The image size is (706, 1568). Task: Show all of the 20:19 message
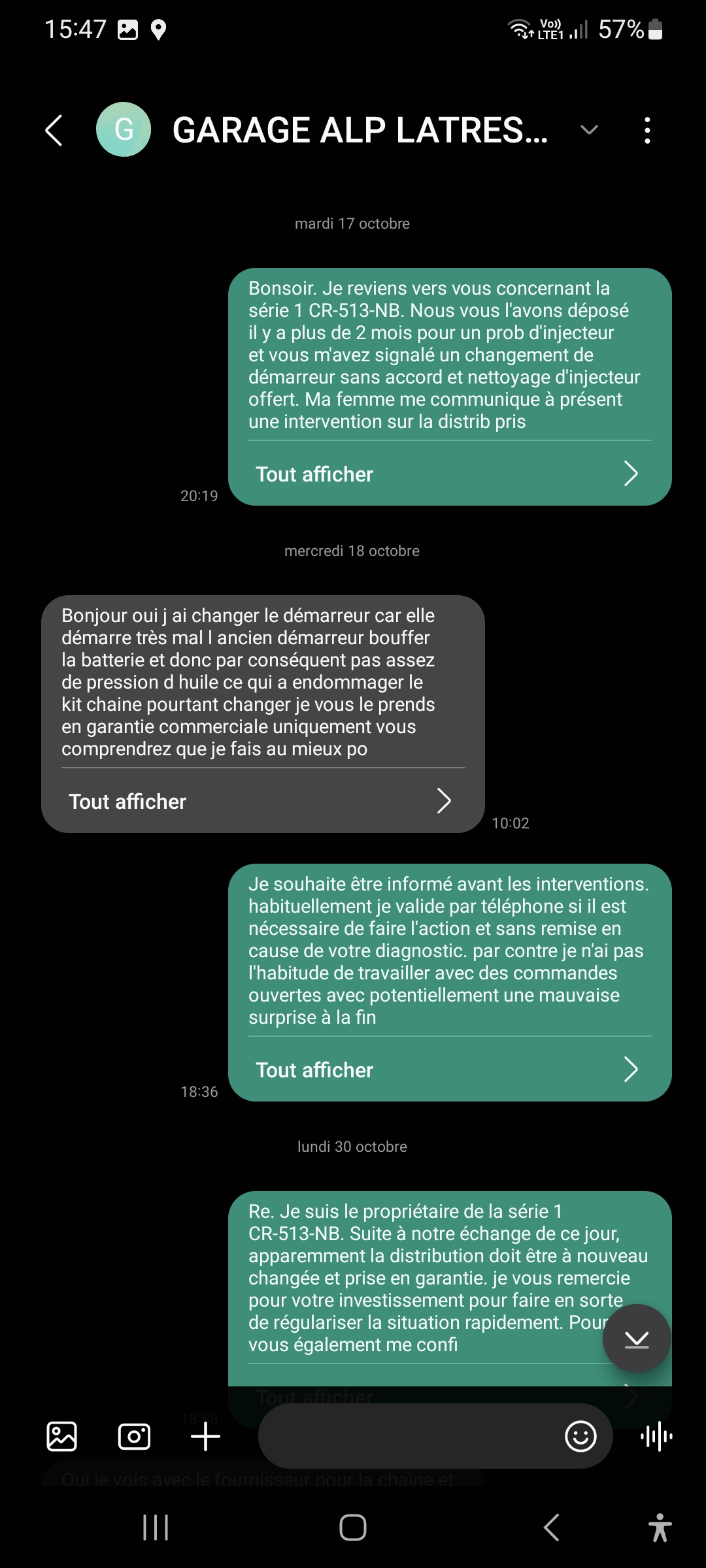[449, 474]
